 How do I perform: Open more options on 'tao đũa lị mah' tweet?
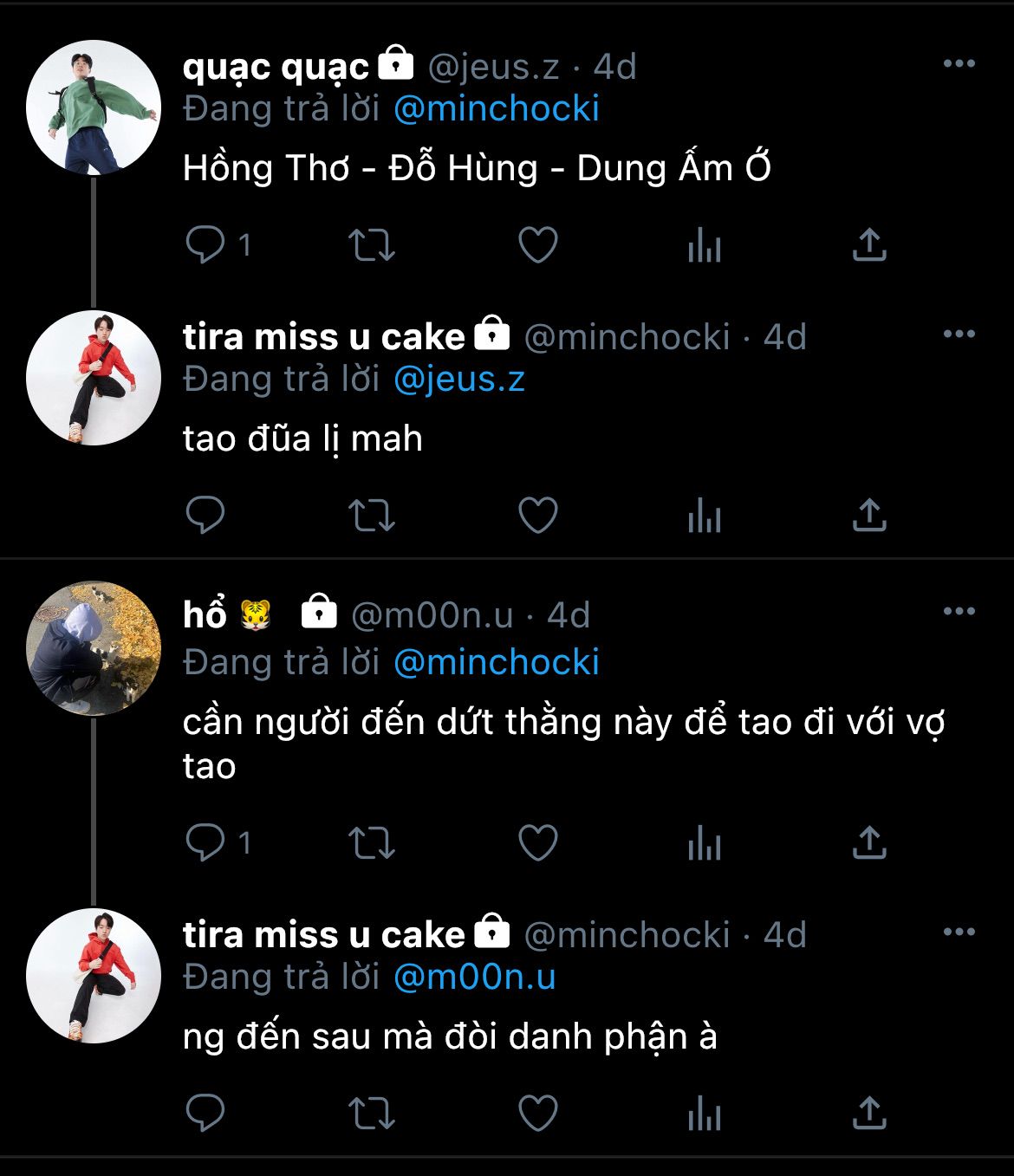coord(959,335)
